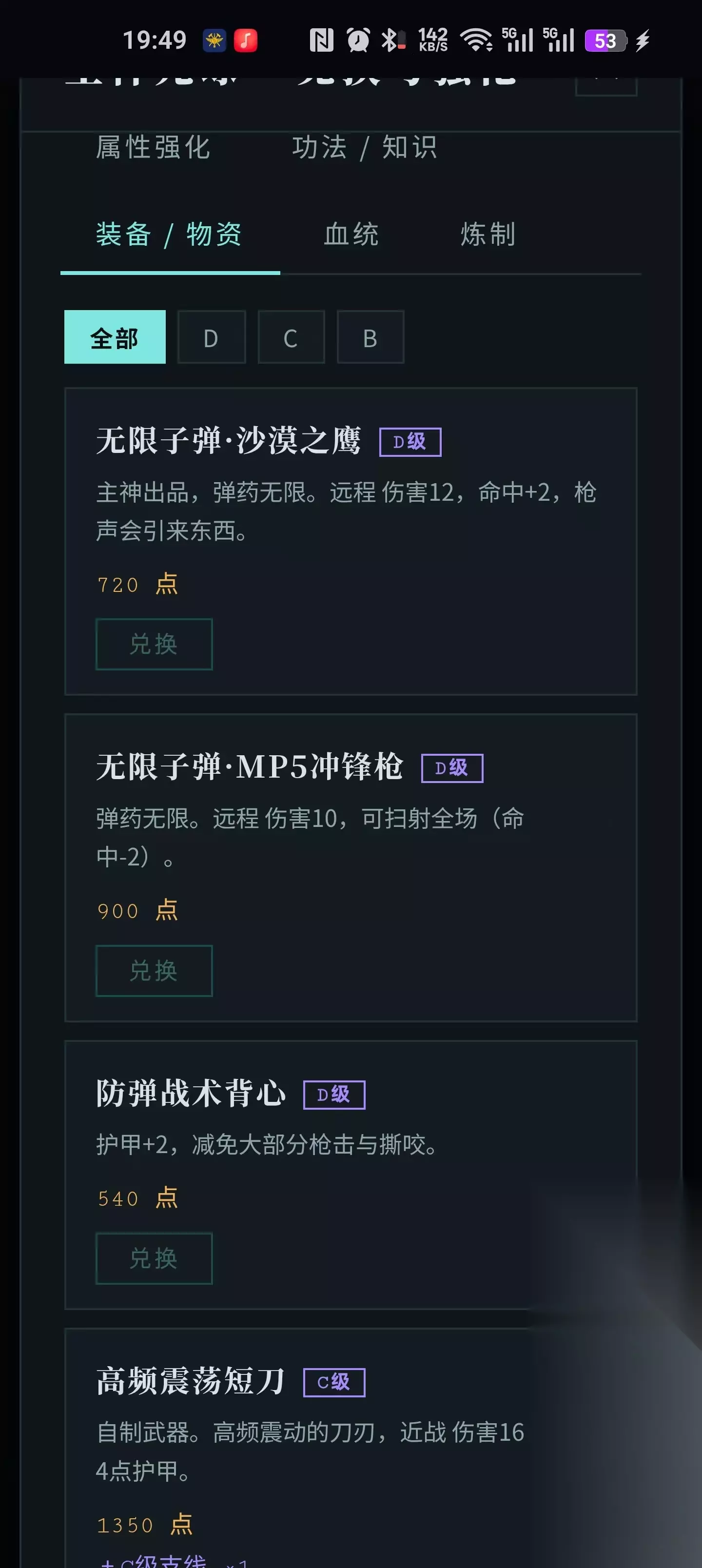Filter items by B grade
This screenshot has width=702, height=1568.
pyautogui.click(x=370, y=337)
